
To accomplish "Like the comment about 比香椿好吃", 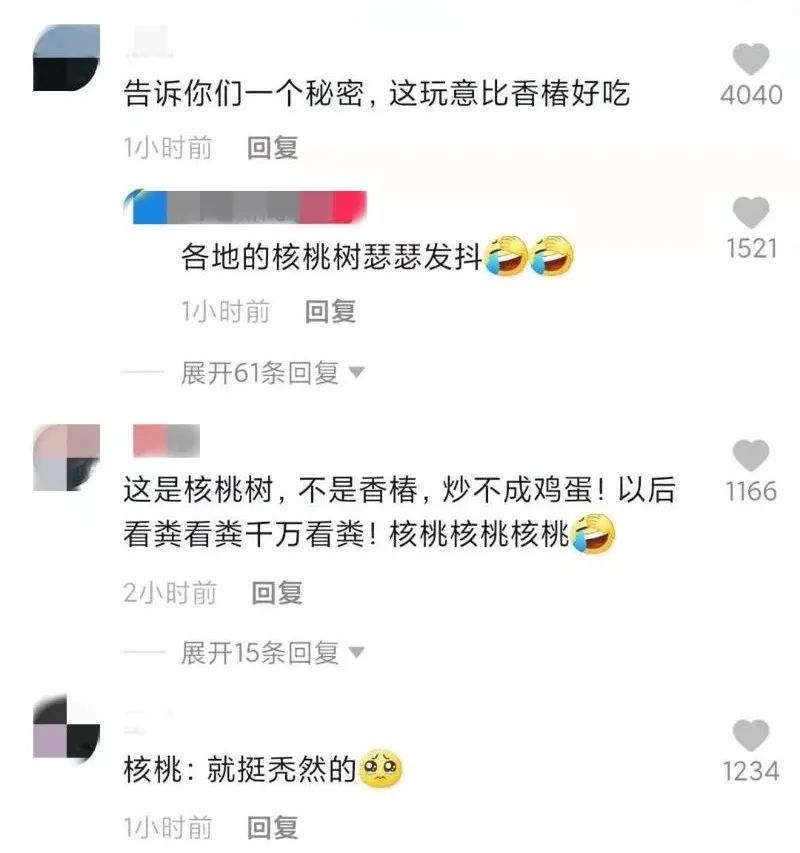I will 750,60.
